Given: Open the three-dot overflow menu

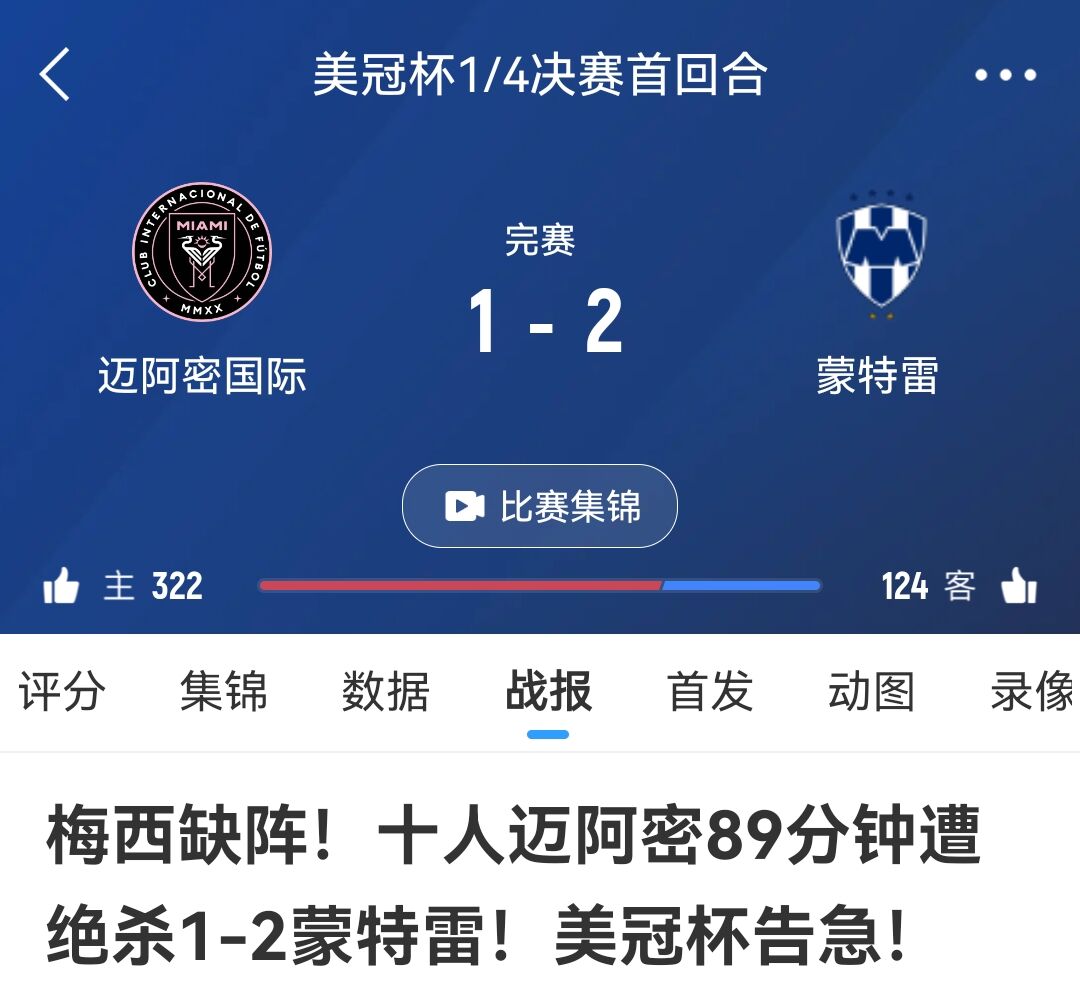Looking at the screenshot, I should pyautogui.click(x=1005, y=75).
